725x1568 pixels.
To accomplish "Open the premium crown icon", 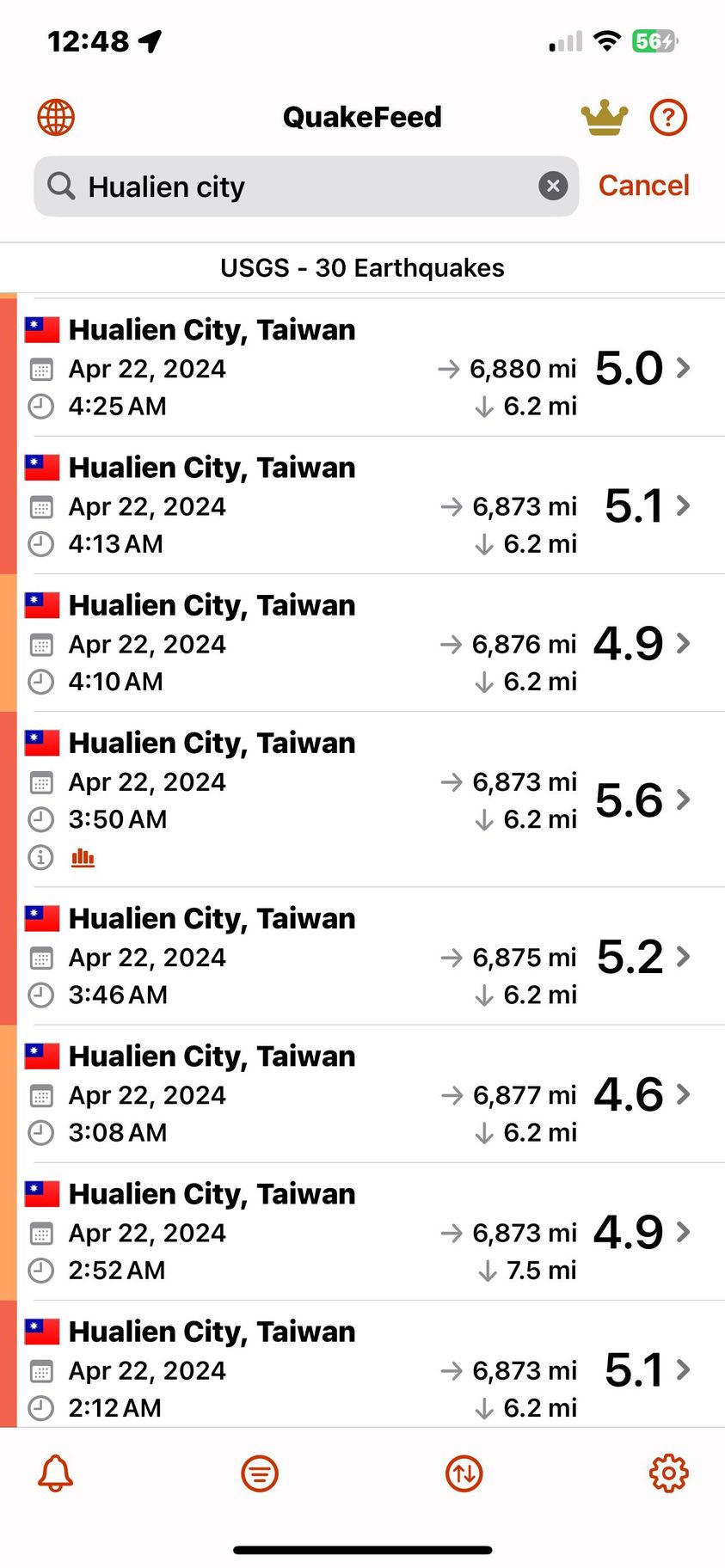I will (x=605, y=117).
